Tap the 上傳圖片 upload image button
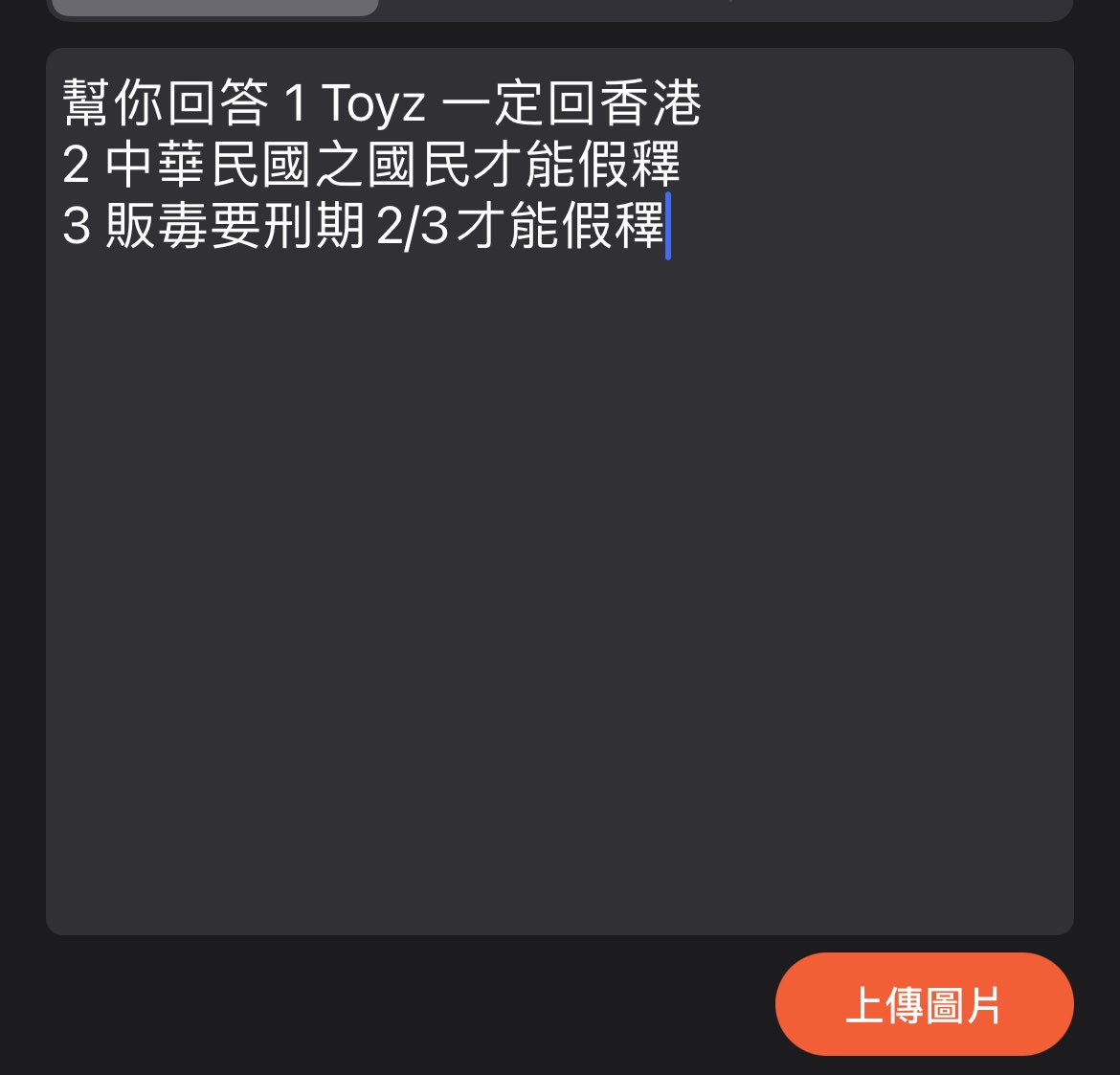1120x1075 pixels. 924,1004
